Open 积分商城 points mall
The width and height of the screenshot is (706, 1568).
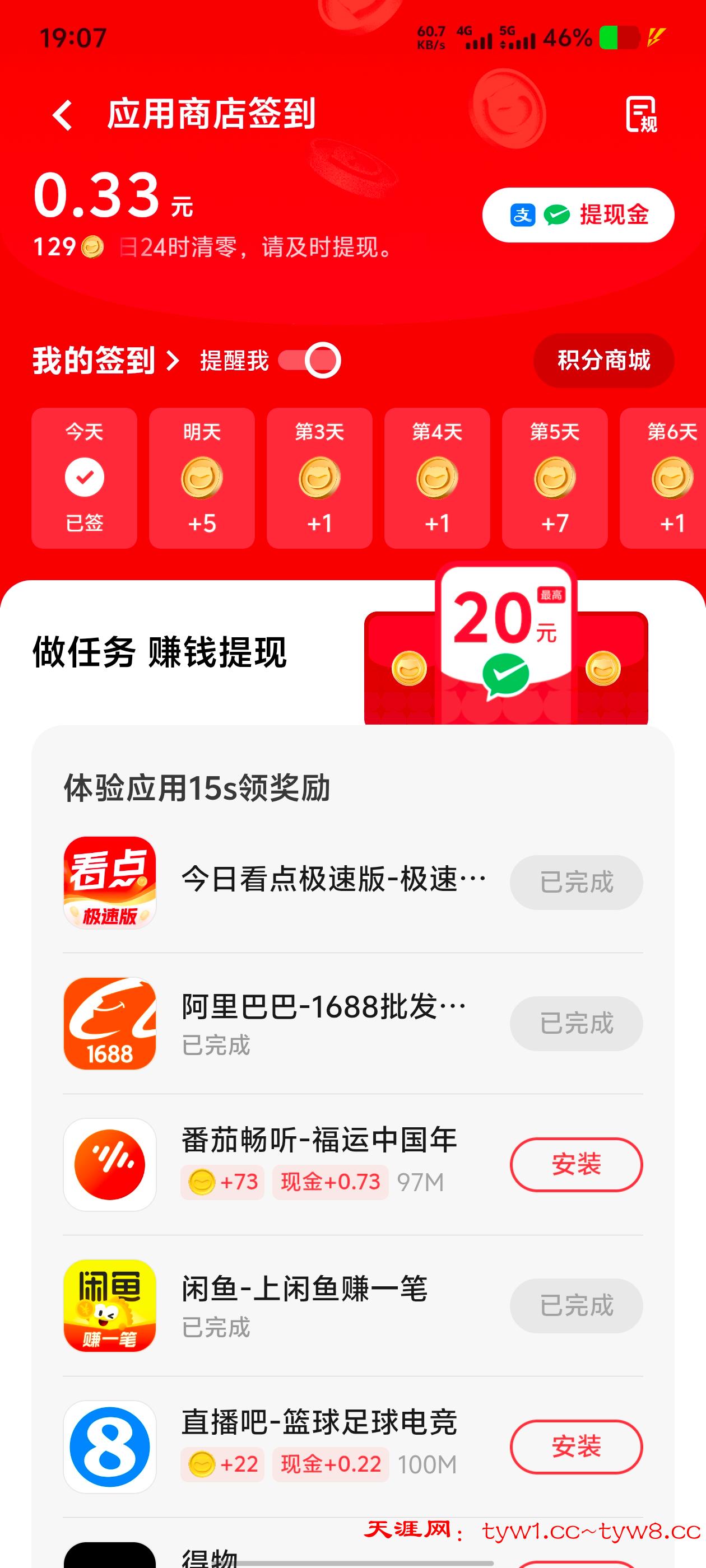(x=603, y=360)
